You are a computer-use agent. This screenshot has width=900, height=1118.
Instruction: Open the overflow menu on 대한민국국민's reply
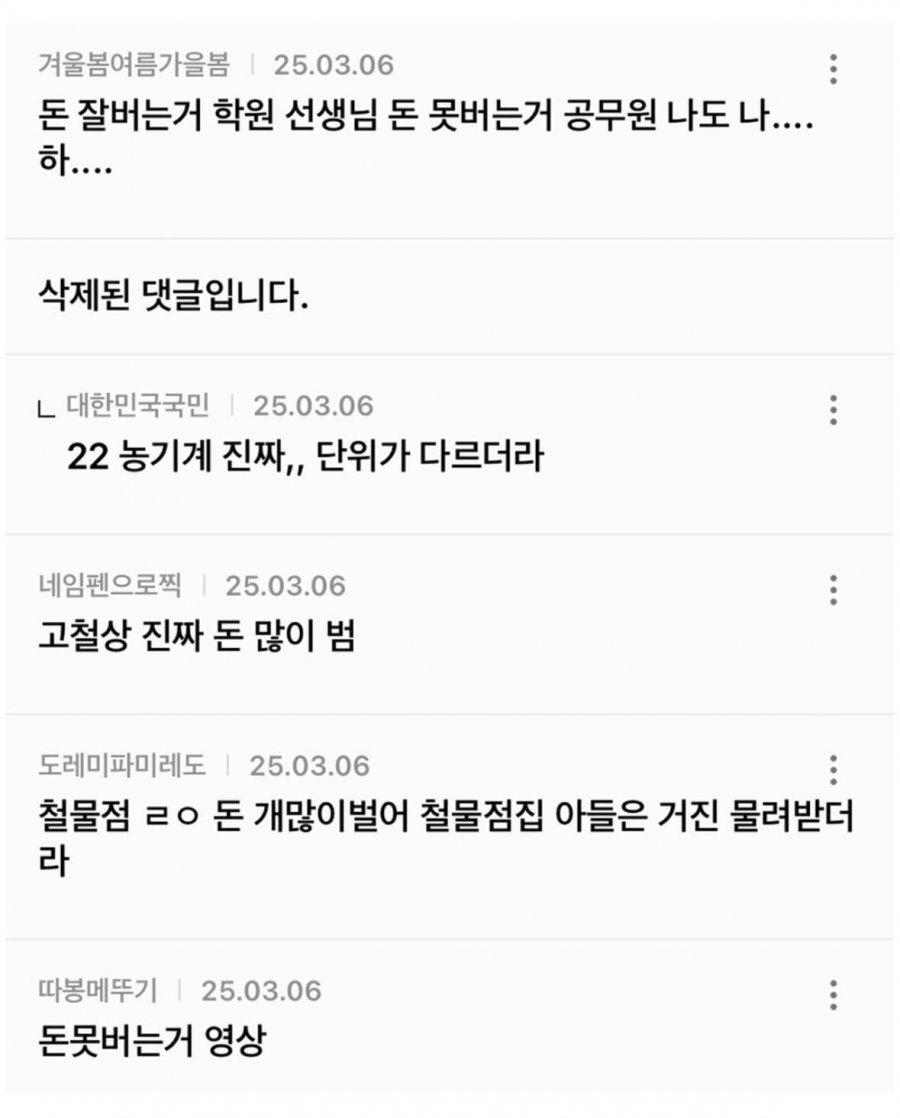point(833,410)
